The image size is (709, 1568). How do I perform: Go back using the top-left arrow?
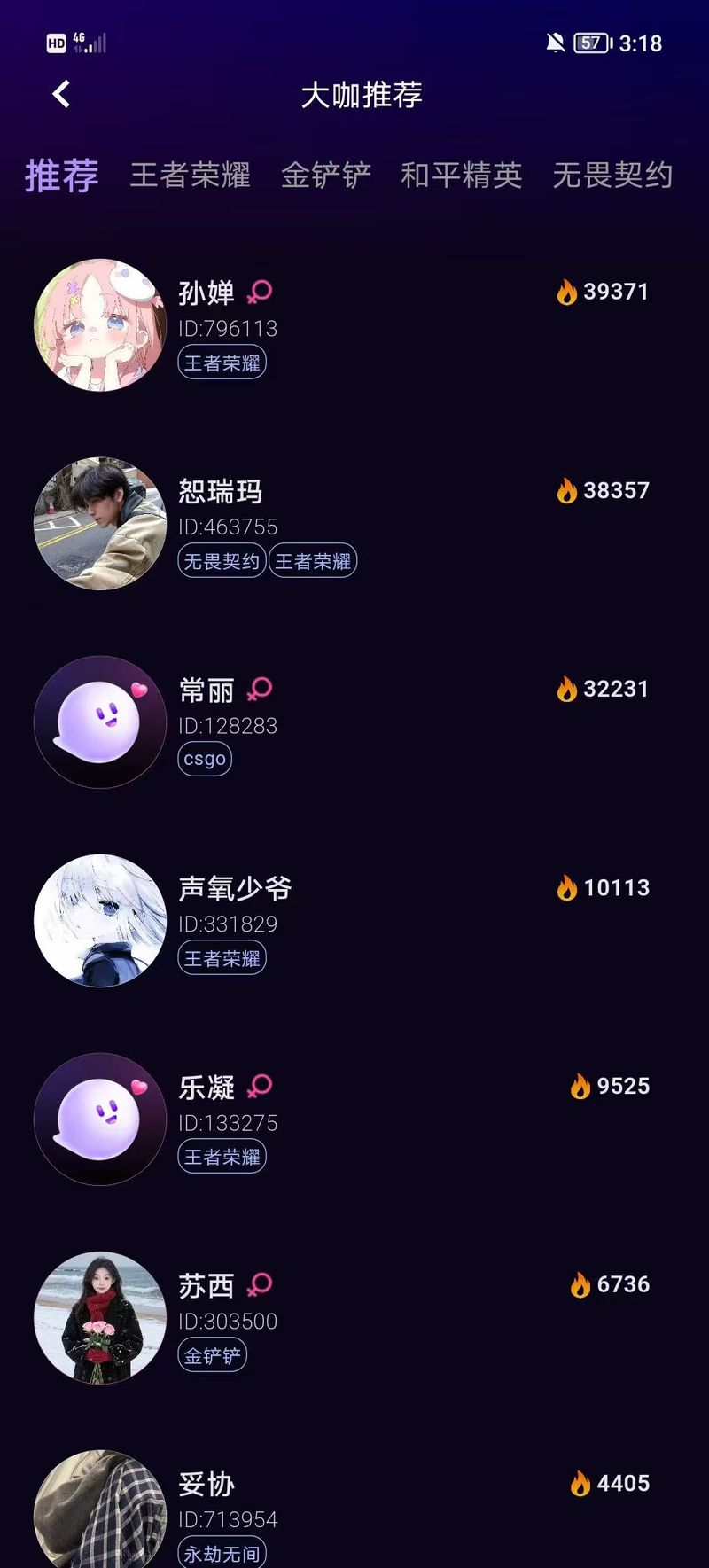pos(61,94)
